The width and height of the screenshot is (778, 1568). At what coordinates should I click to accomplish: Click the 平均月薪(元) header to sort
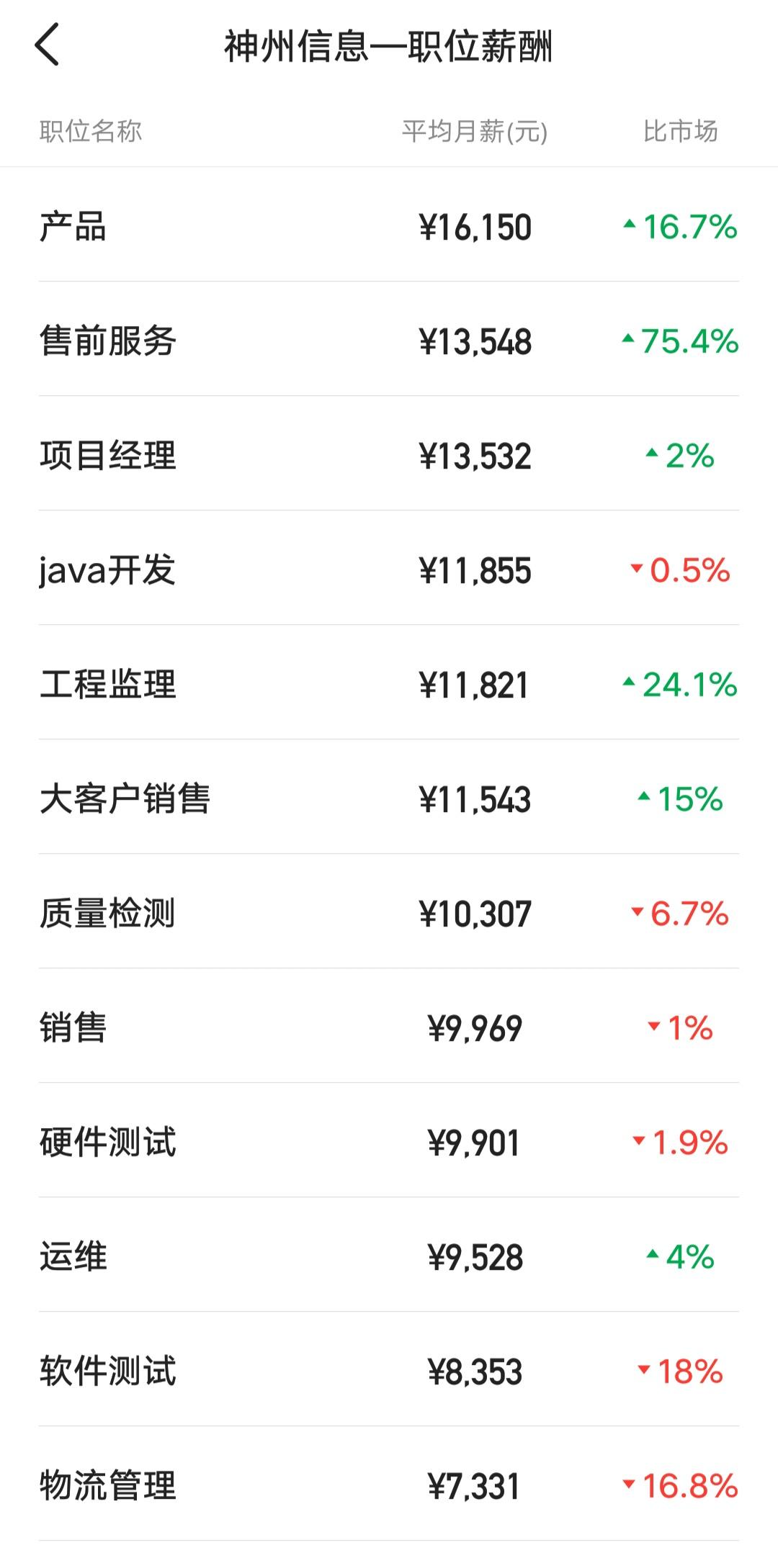coord(475,131)
